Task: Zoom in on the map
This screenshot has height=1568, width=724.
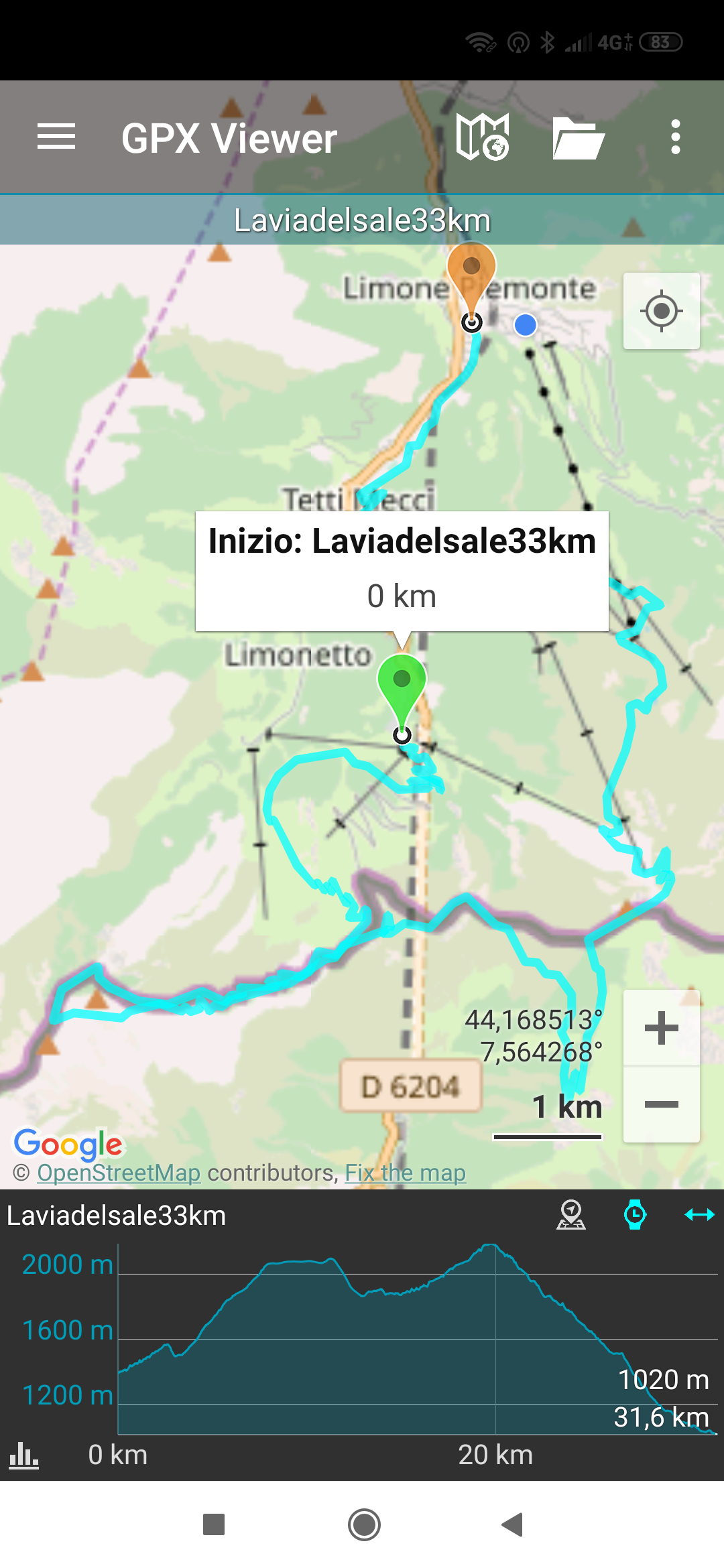Action: (661, 1028)
